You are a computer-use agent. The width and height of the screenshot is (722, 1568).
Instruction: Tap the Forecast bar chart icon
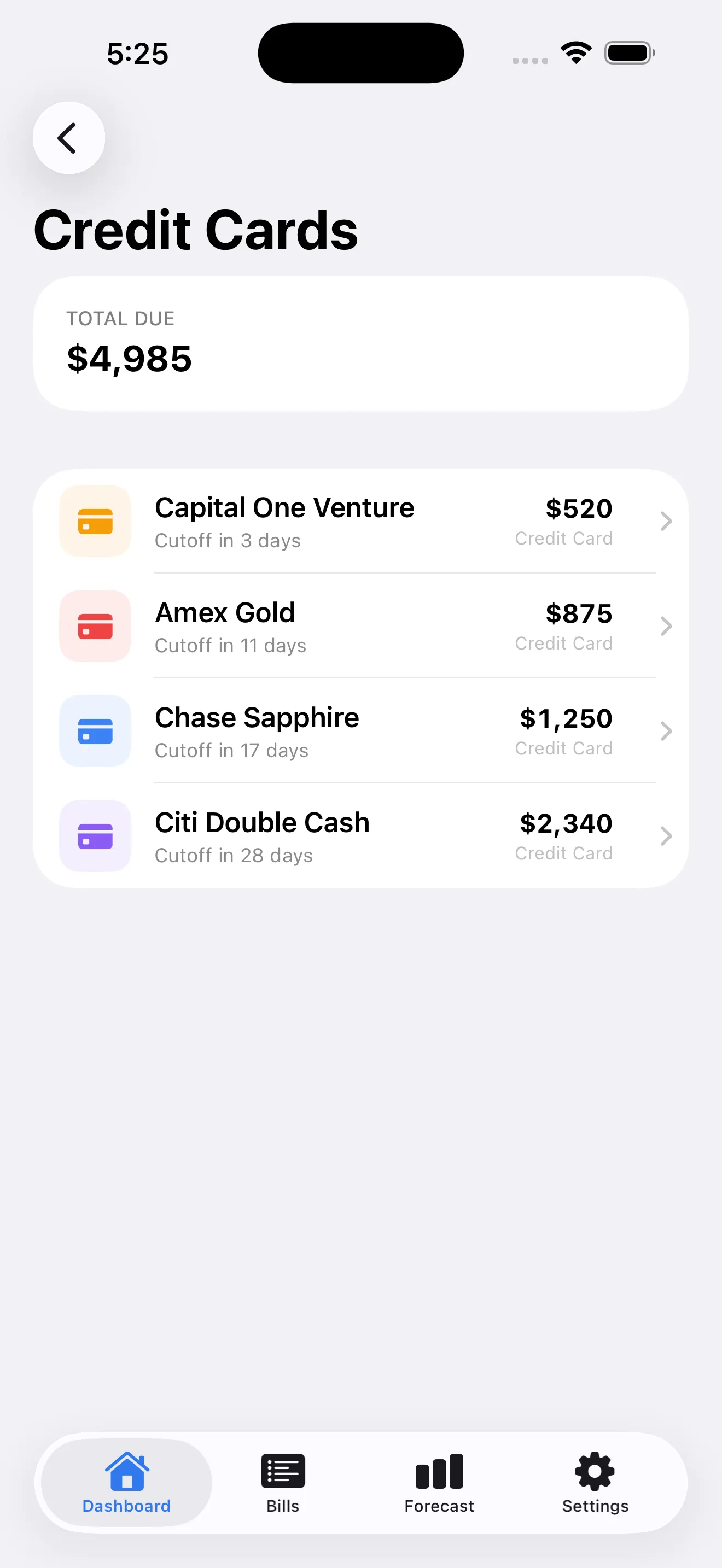[x=439, y=1472]
